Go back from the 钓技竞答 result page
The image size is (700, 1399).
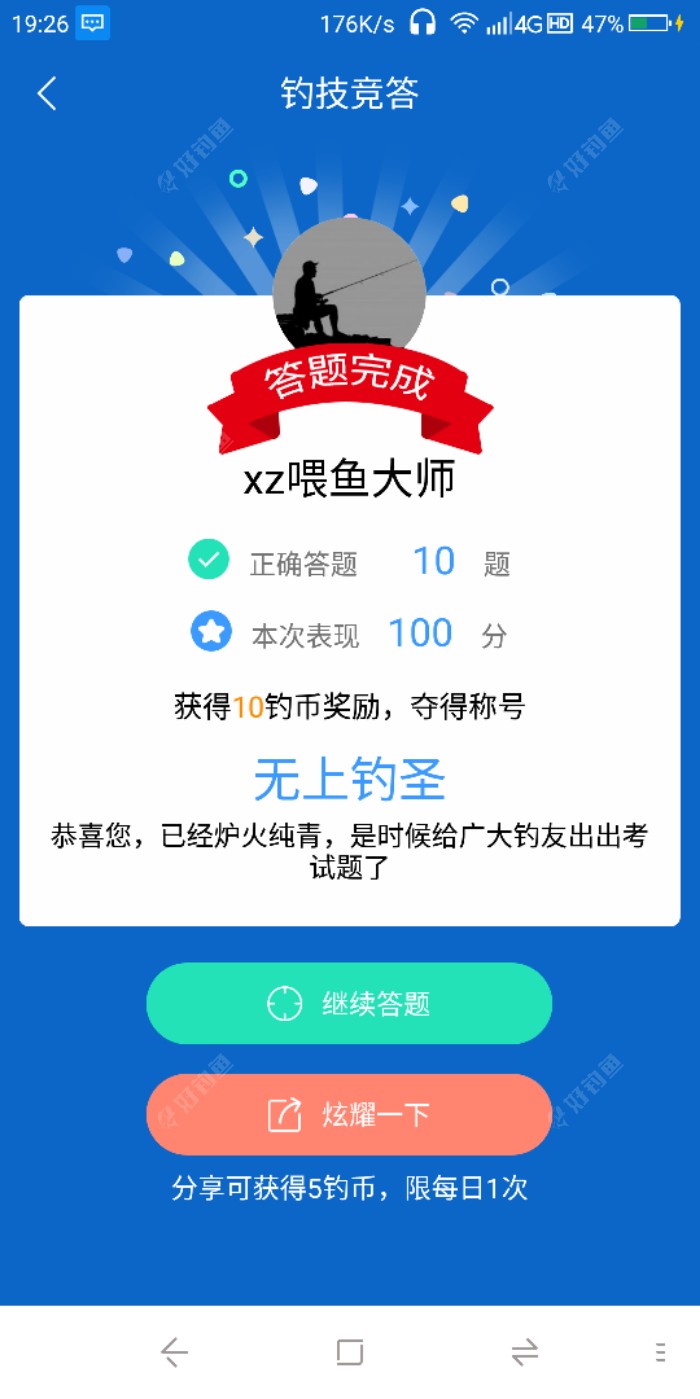coord(47,94)
